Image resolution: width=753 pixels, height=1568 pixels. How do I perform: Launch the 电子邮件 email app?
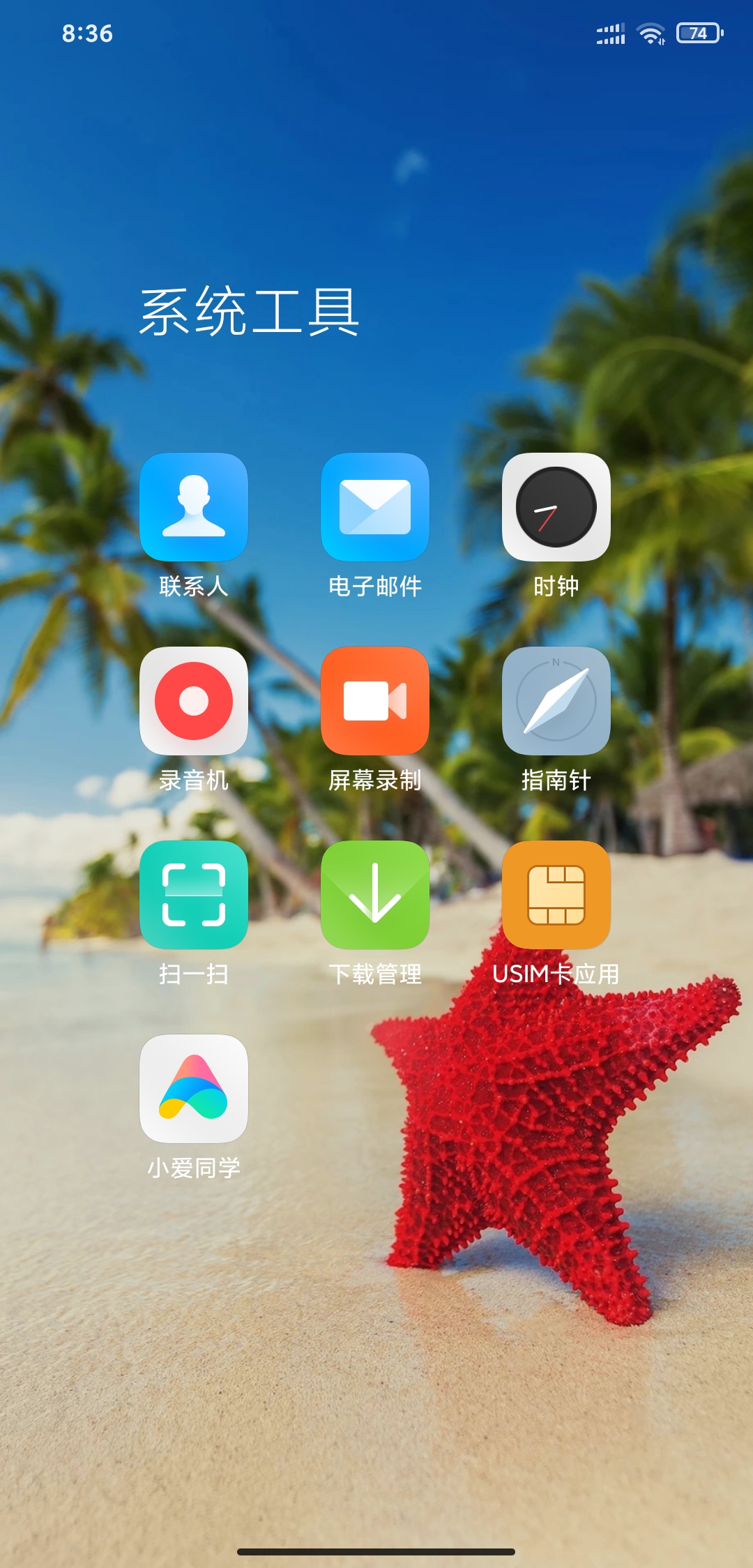(x=375, y=507)
